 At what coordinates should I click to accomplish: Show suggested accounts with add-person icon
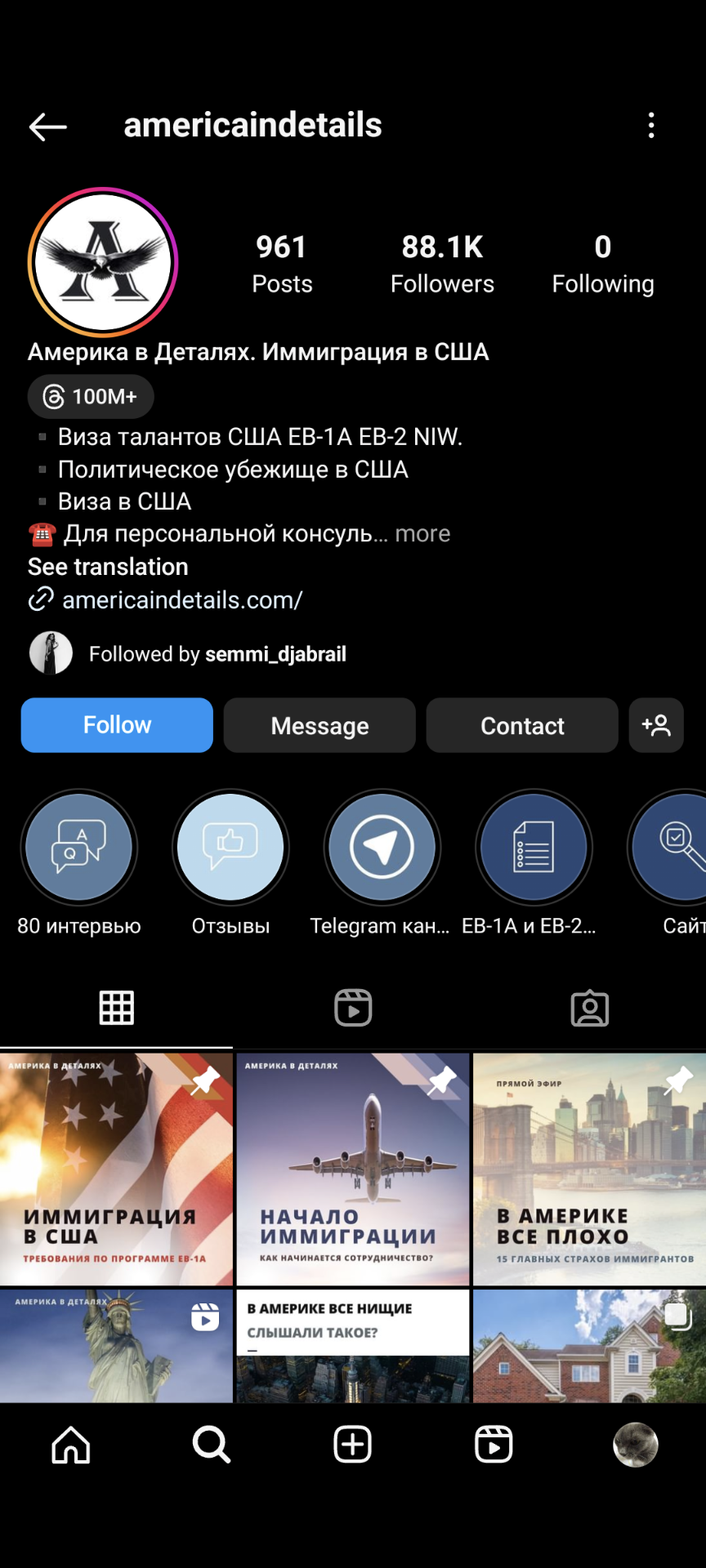coord(656,725)
